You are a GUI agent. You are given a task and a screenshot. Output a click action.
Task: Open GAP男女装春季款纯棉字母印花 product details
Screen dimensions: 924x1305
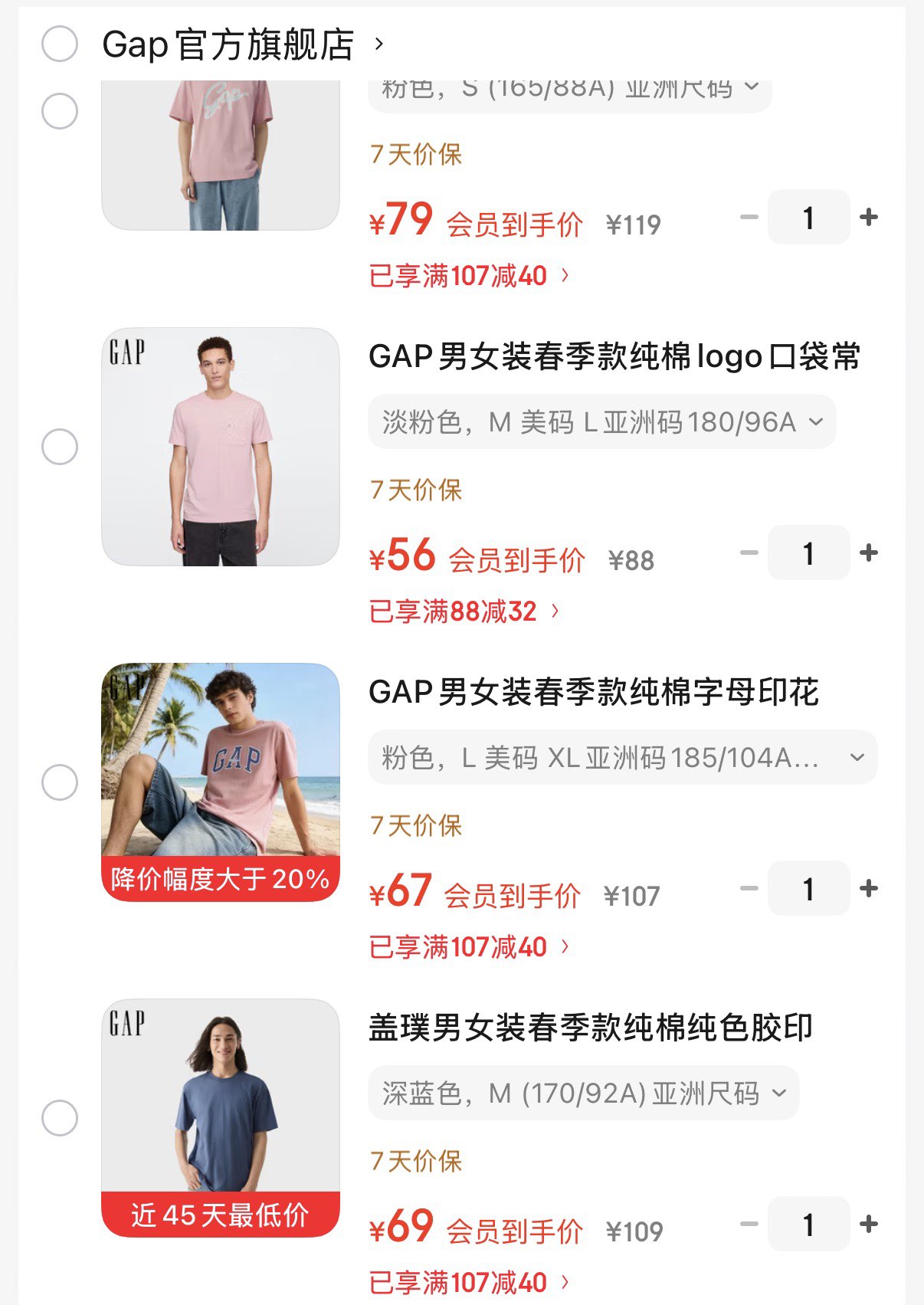(x=594, y=692)
